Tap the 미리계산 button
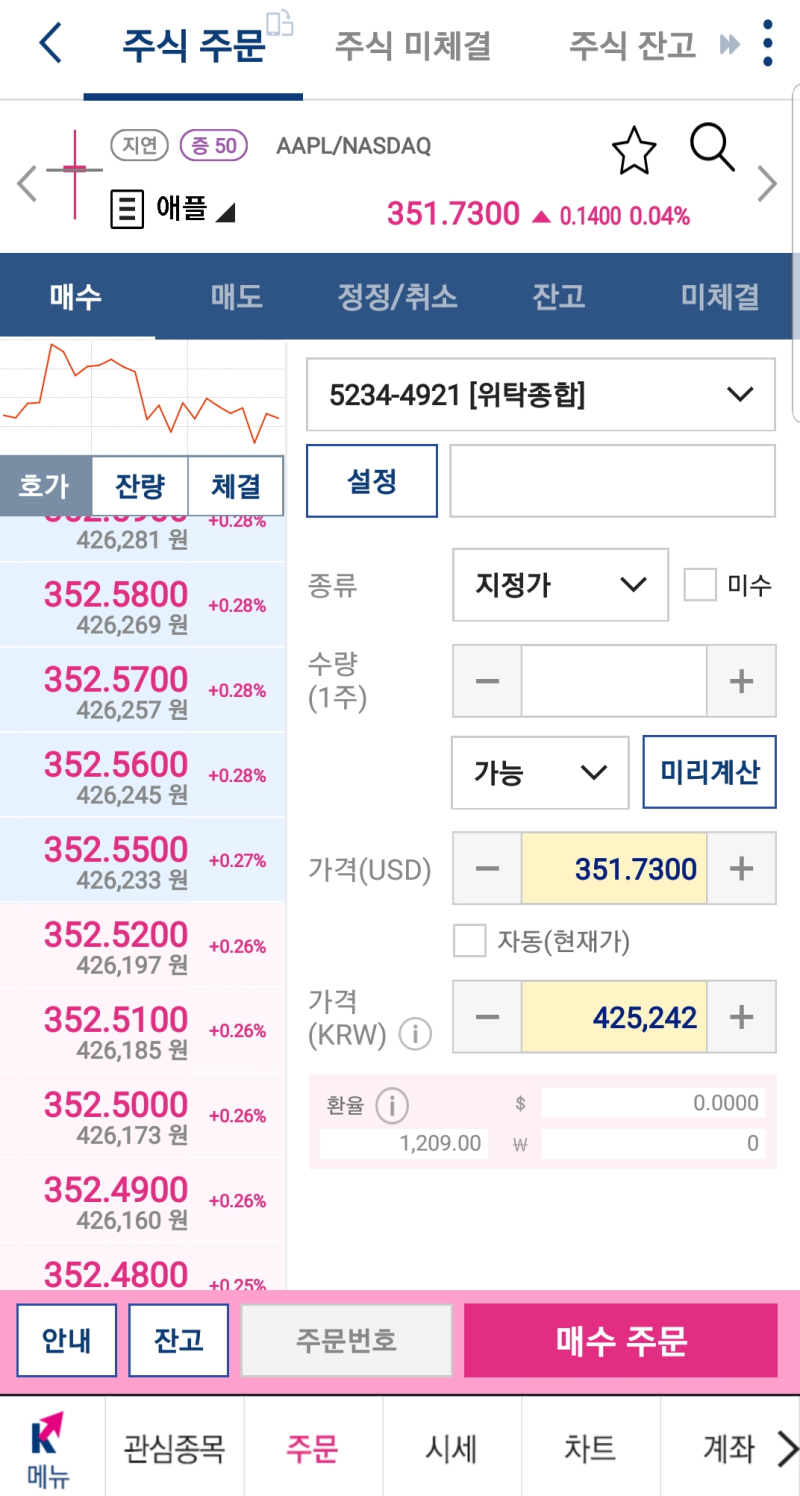800x1496 pixels. click(x=710, y=772)
